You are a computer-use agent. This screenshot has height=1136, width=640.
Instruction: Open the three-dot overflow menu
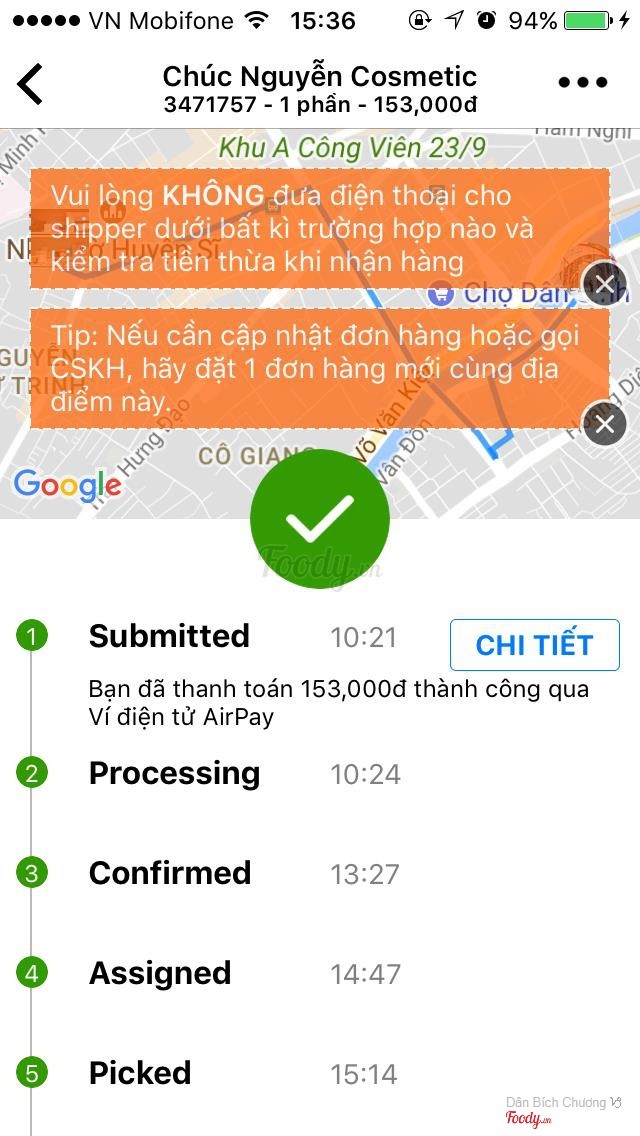(583, 84)
